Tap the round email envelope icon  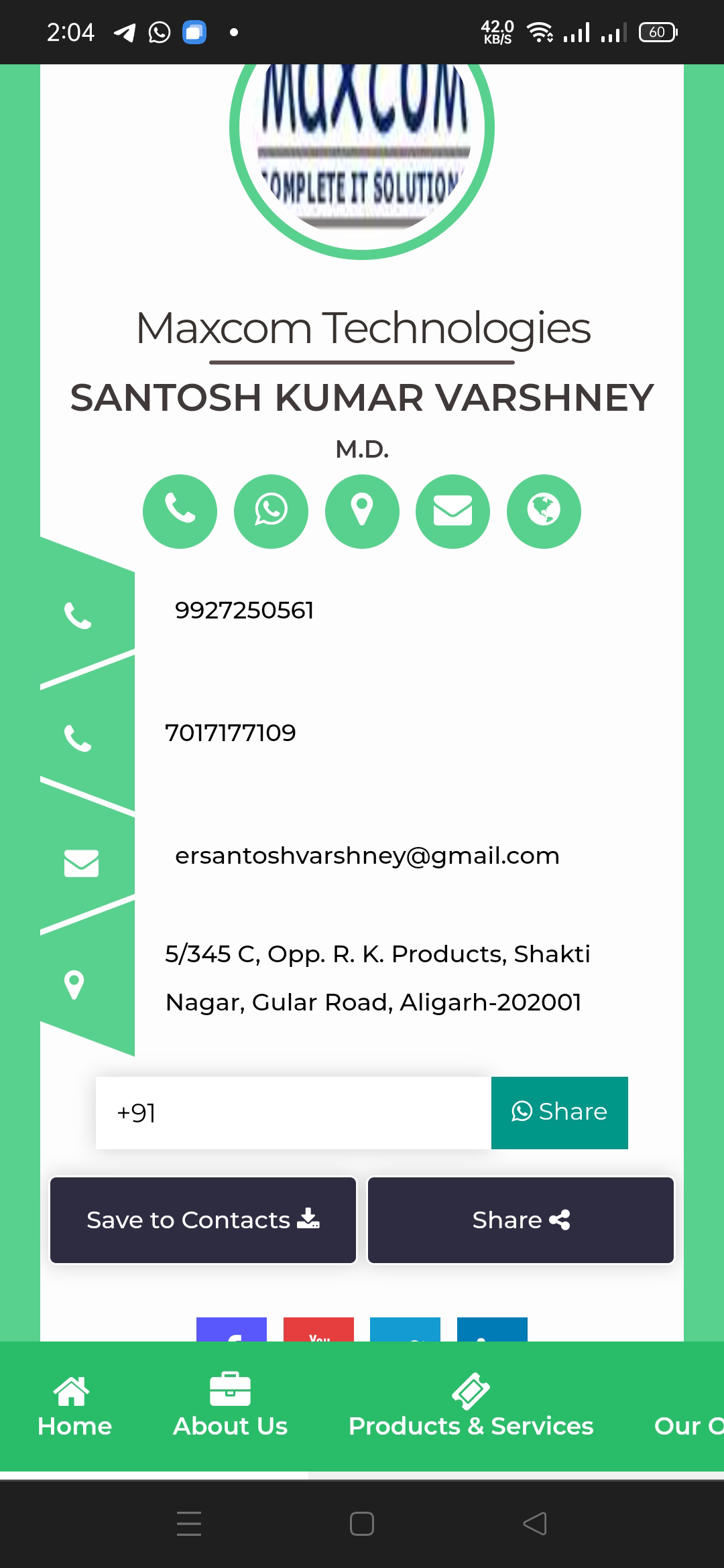click(x=452, y=511)
